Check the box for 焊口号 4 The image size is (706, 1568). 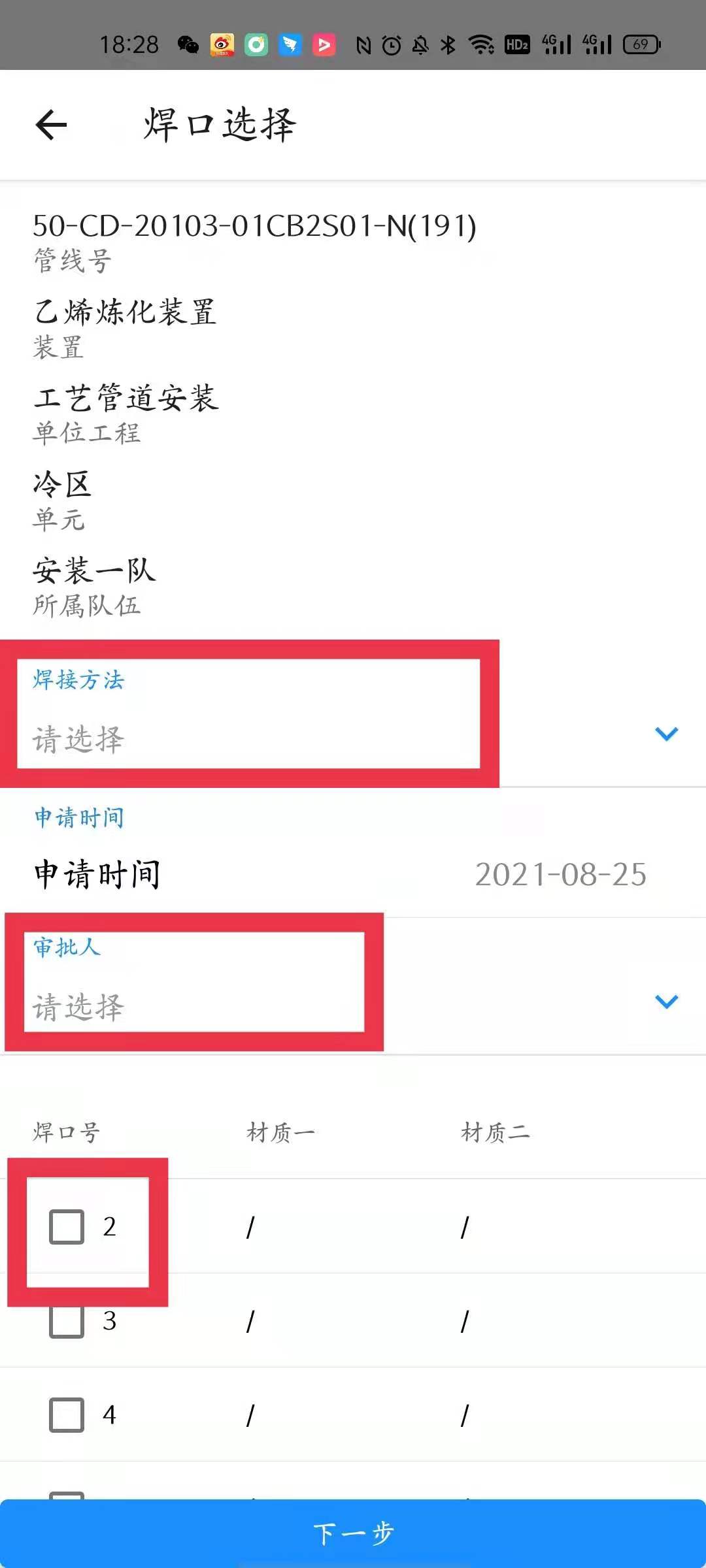pos(67,1415)
